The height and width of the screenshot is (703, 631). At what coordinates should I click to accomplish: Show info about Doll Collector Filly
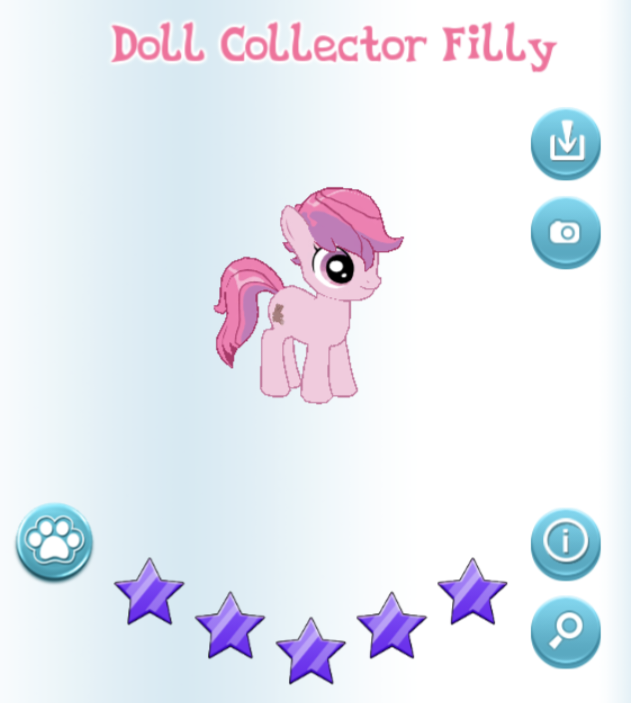pyautogui.click(x=565, y=543)
